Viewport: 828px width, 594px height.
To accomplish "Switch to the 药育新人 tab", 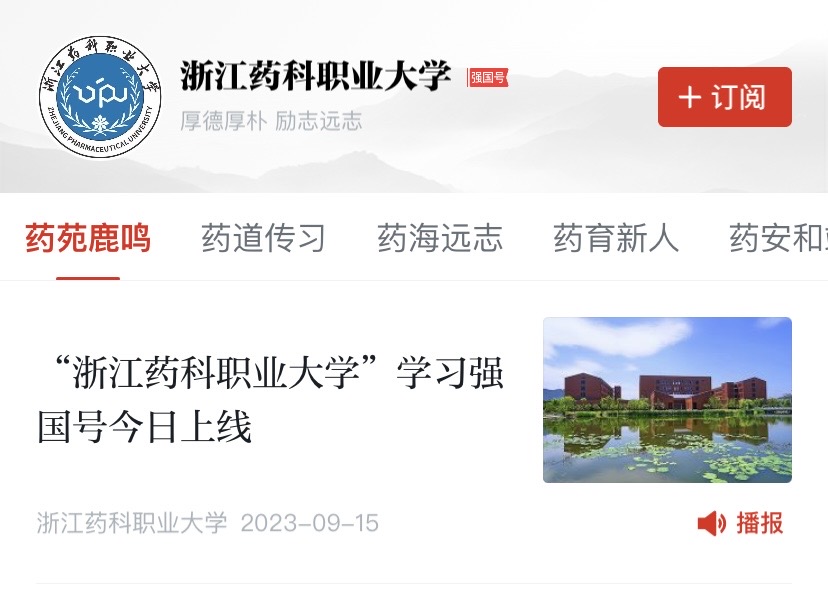I will pyautogui.click(x=615, y=239).
